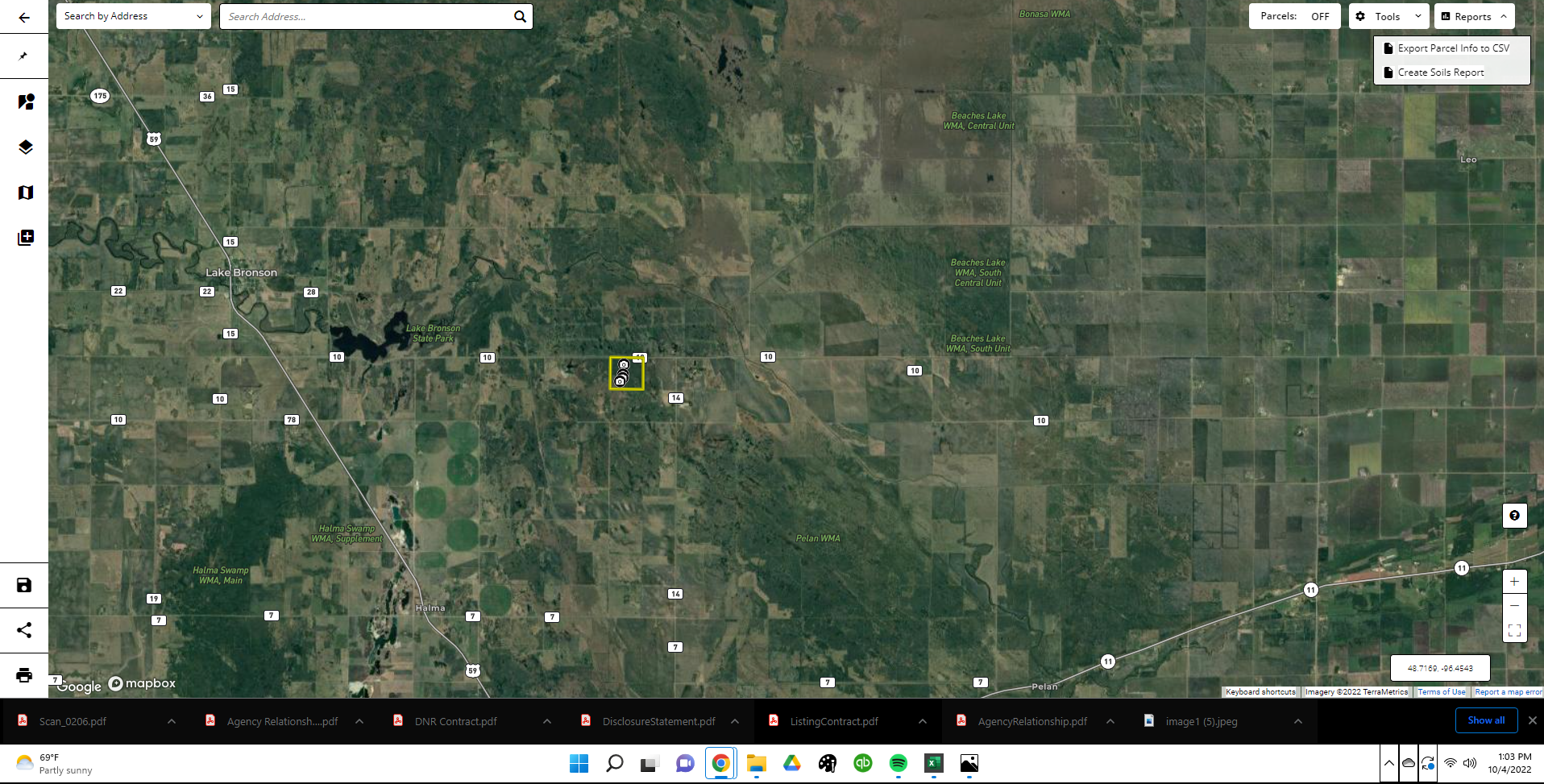Close the downloads bar
The height and width of the screenshot is (784, 1544).
[1532, 720]
